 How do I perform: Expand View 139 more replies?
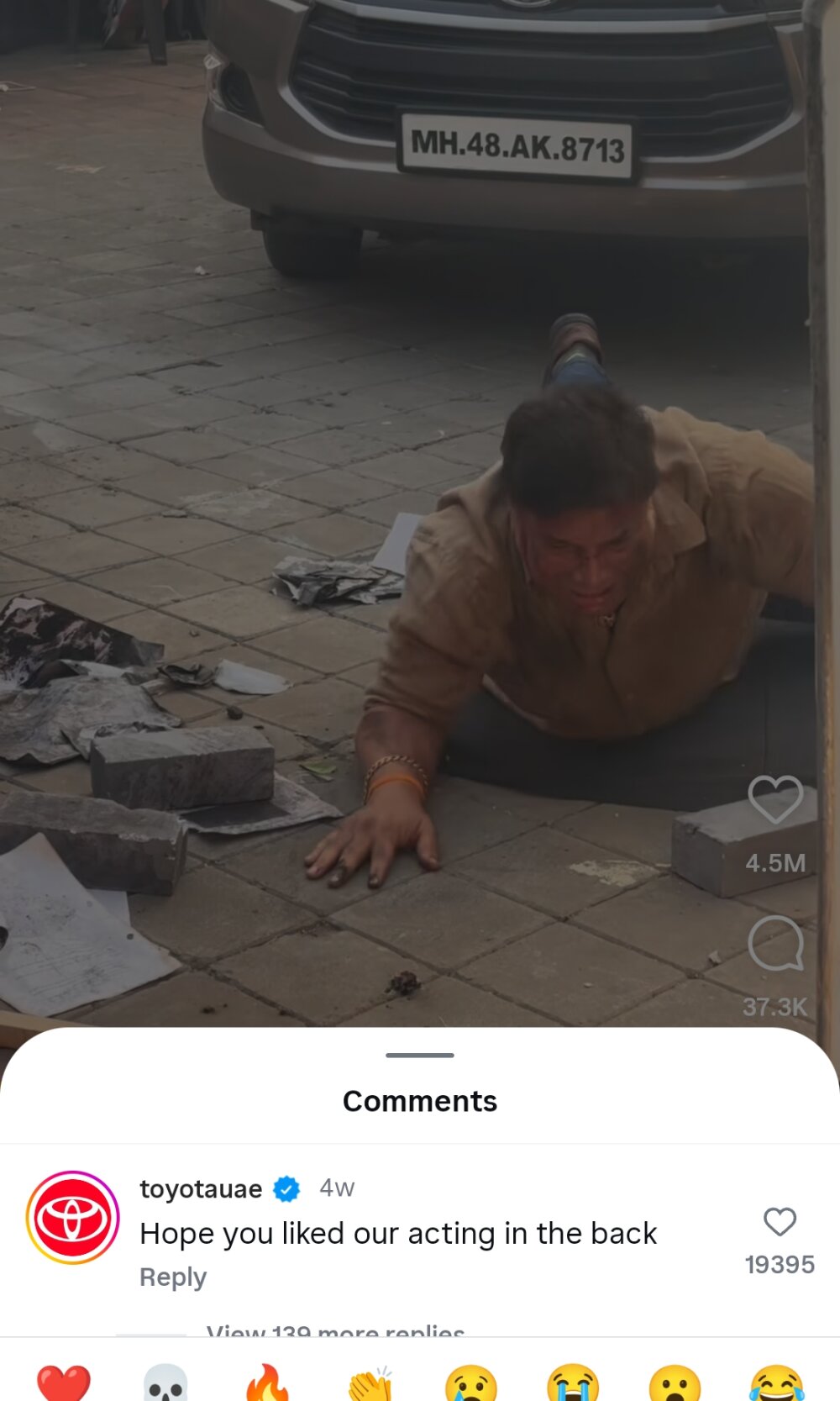[x=335, y=1330]
